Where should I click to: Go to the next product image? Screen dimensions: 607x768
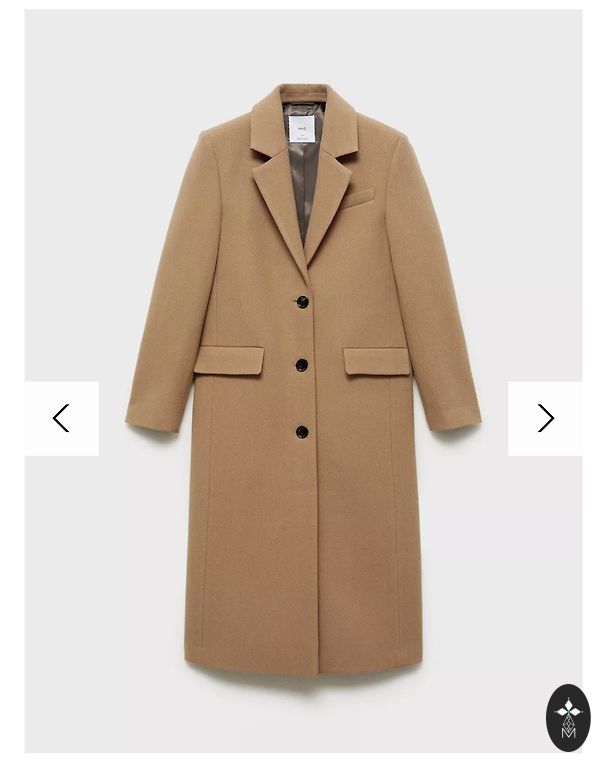(x=545, y=418)
